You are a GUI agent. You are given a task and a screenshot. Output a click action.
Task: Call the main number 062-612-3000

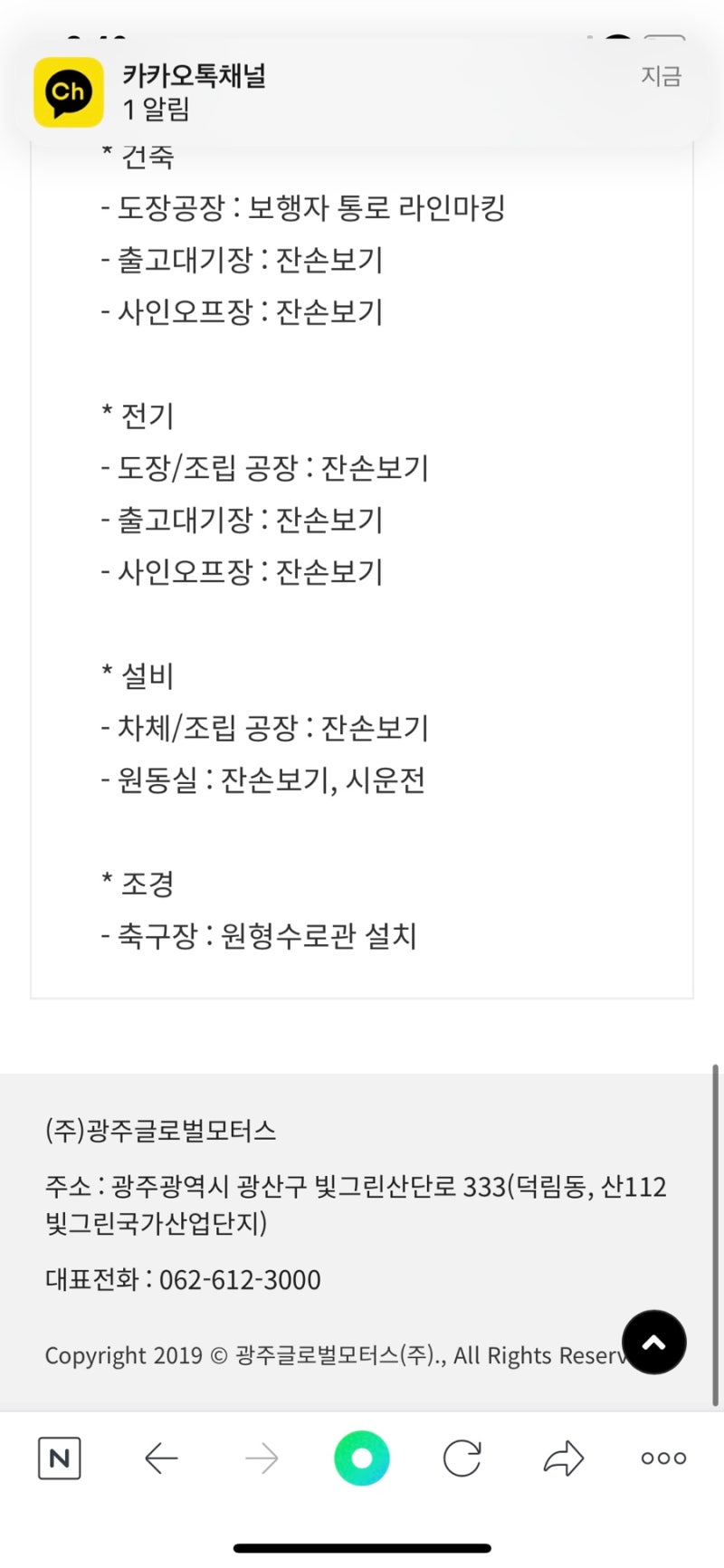[240, 1279]
